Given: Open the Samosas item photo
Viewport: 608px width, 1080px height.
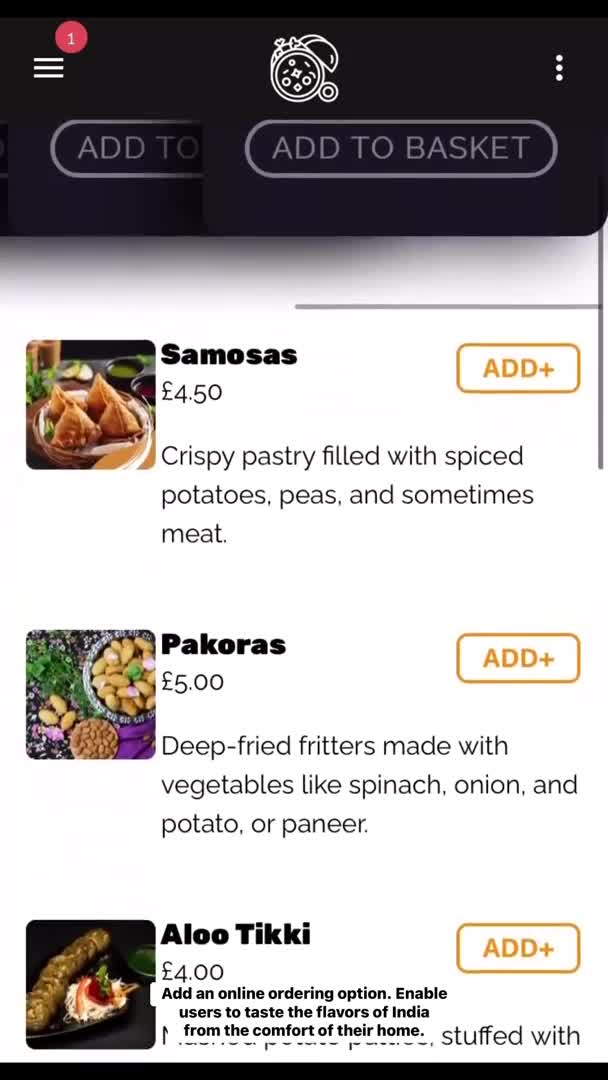Looking at the screenshot, I should 91,405.
